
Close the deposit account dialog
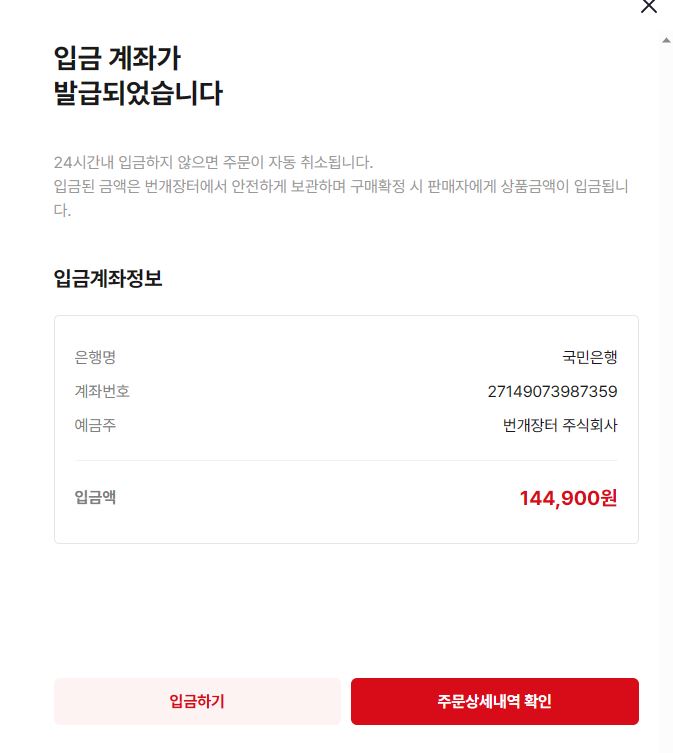649,6
